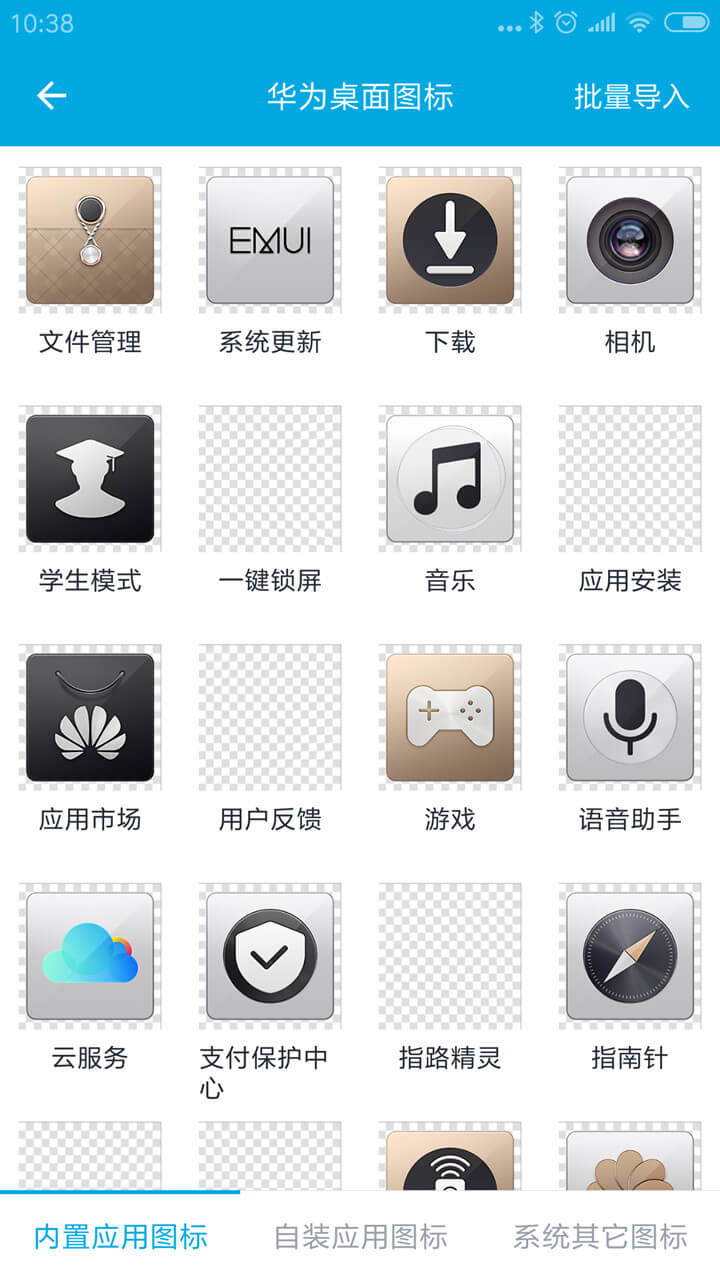The height and width of the screenshot is (1280, 720).
Task: Select the 应用市场 icon tile
Action: pos(90,718)
